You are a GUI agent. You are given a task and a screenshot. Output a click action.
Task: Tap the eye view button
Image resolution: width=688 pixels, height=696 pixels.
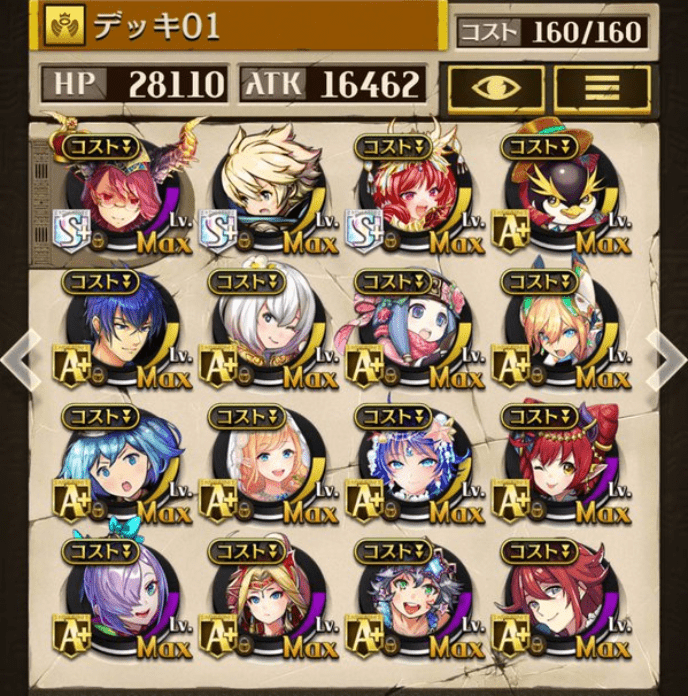coord(496,88)
